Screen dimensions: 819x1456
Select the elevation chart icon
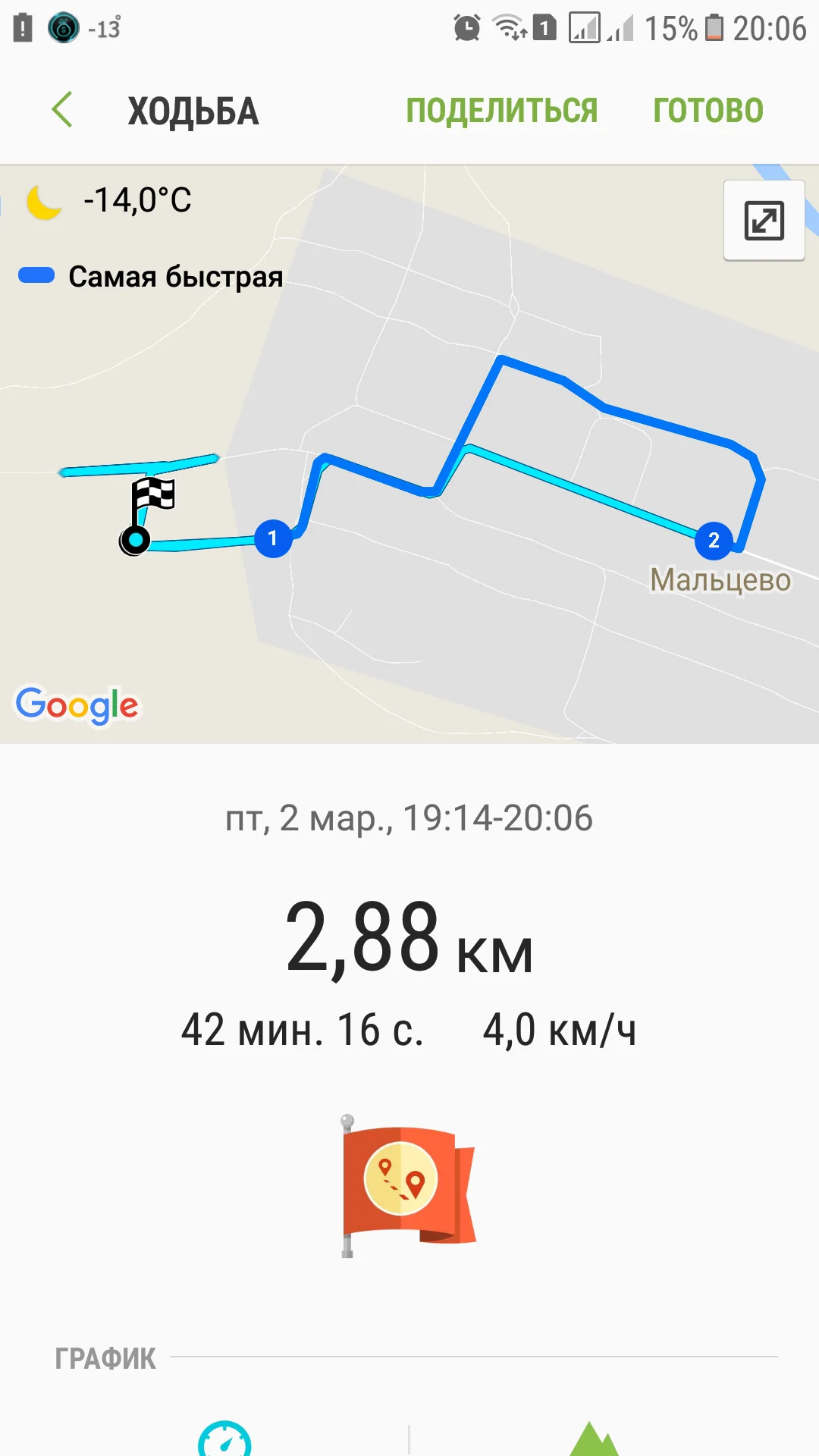coord(594,1439)
